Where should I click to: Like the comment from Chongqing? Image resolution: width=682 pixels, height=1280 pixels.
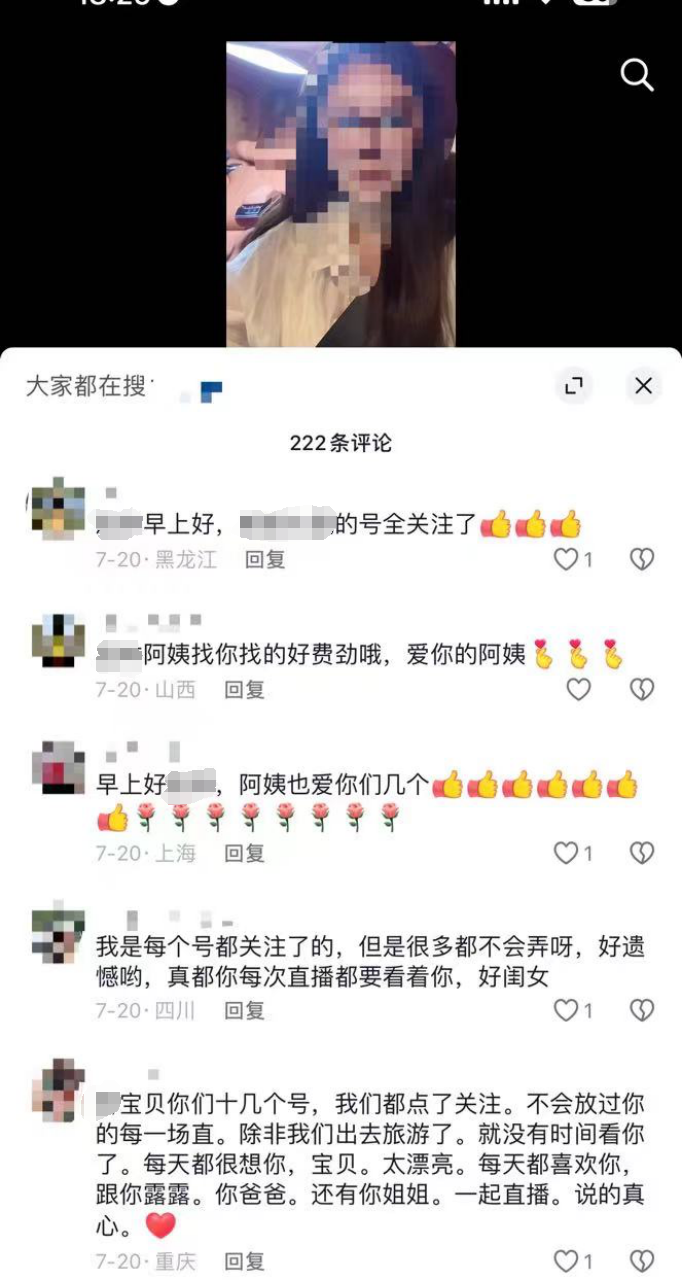click(567, 1262)
